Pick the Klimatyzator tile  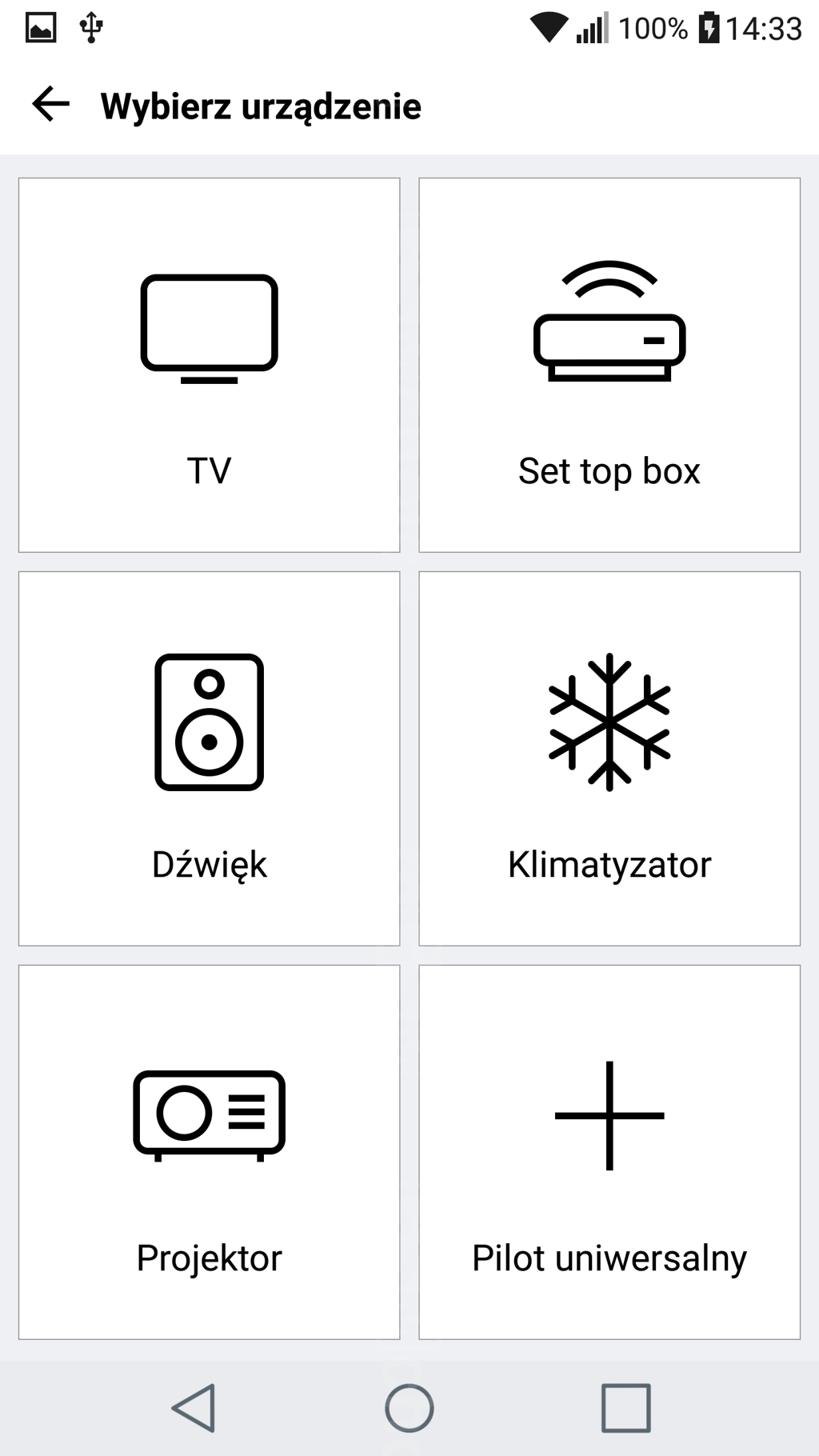609,758
